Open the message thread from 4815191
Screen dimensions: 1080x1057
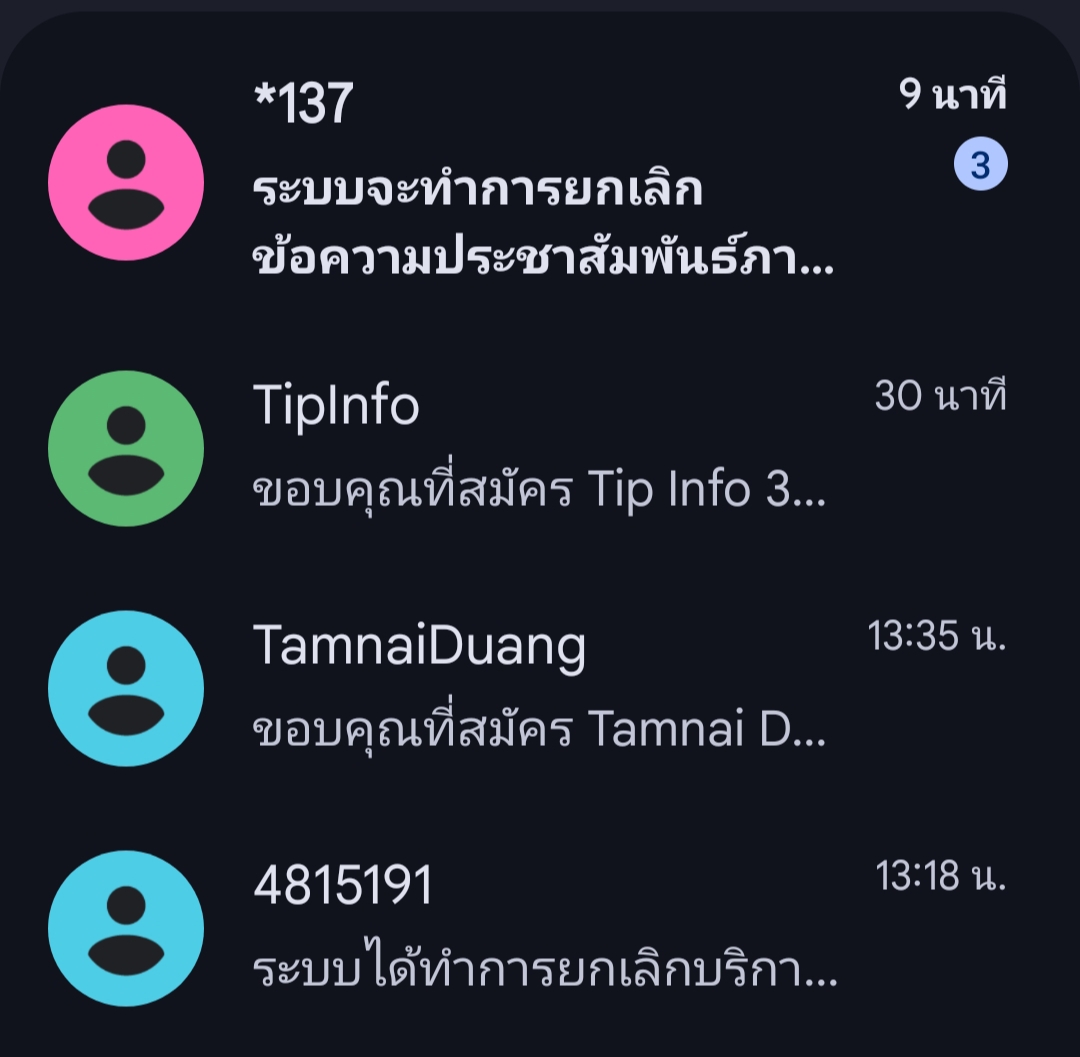click(540, 927)
